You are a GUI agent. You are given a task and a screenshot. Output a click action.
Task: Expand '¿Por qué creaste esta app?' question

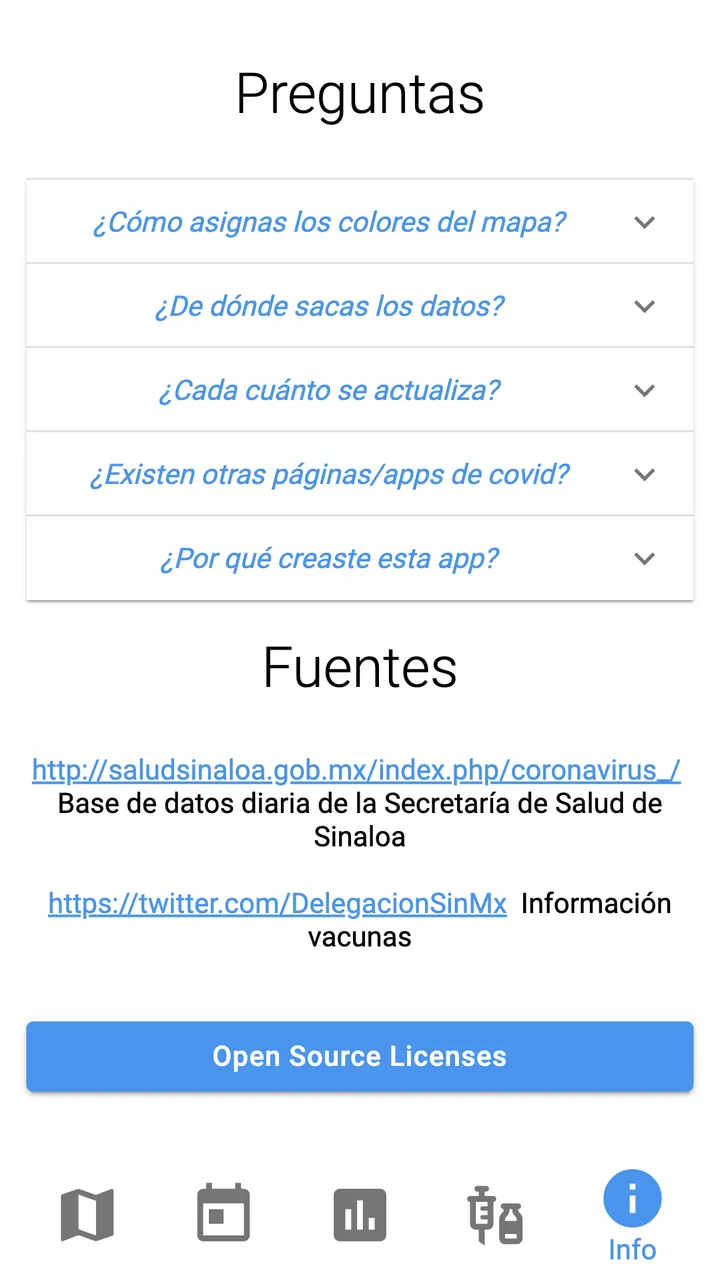click(x=359, y=558)
